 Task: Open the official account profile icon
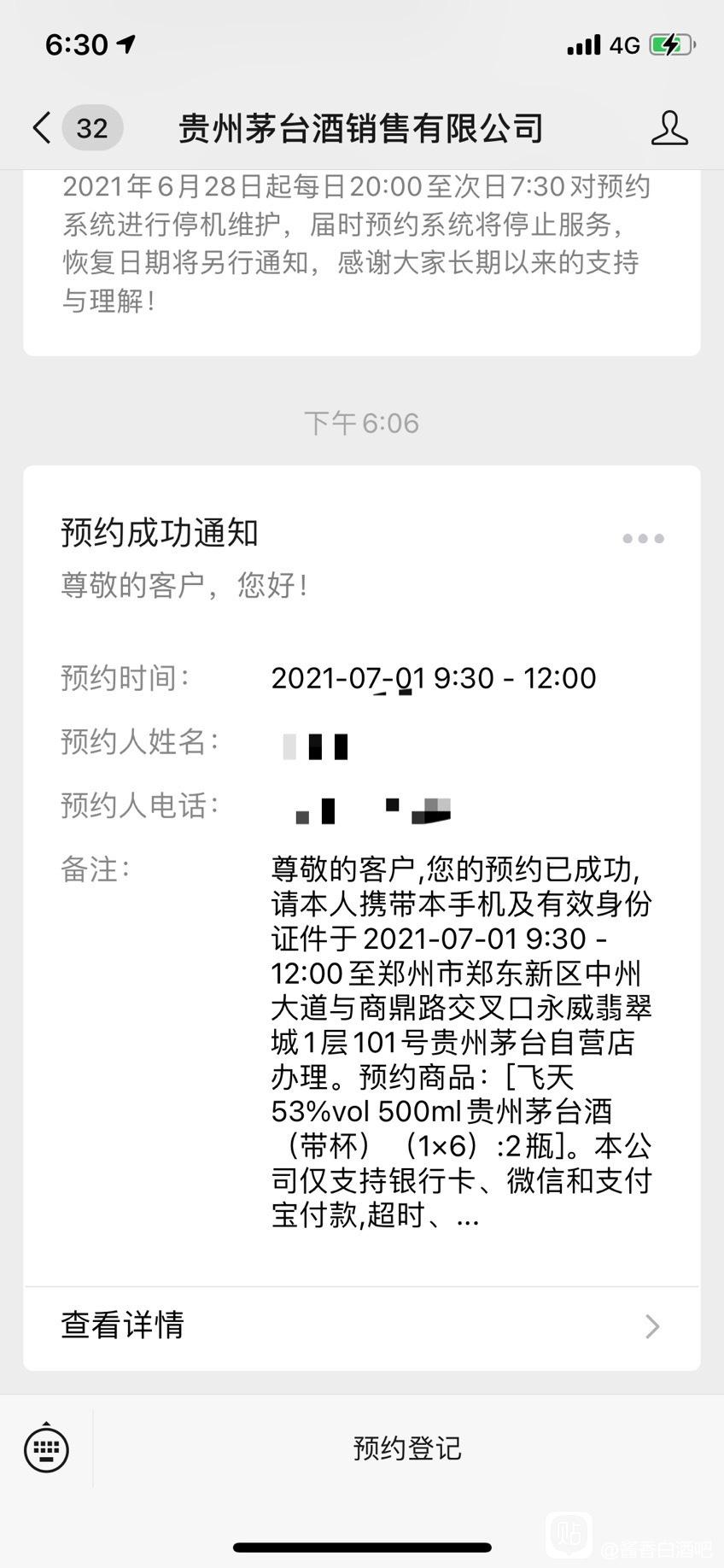click(669, 128)
